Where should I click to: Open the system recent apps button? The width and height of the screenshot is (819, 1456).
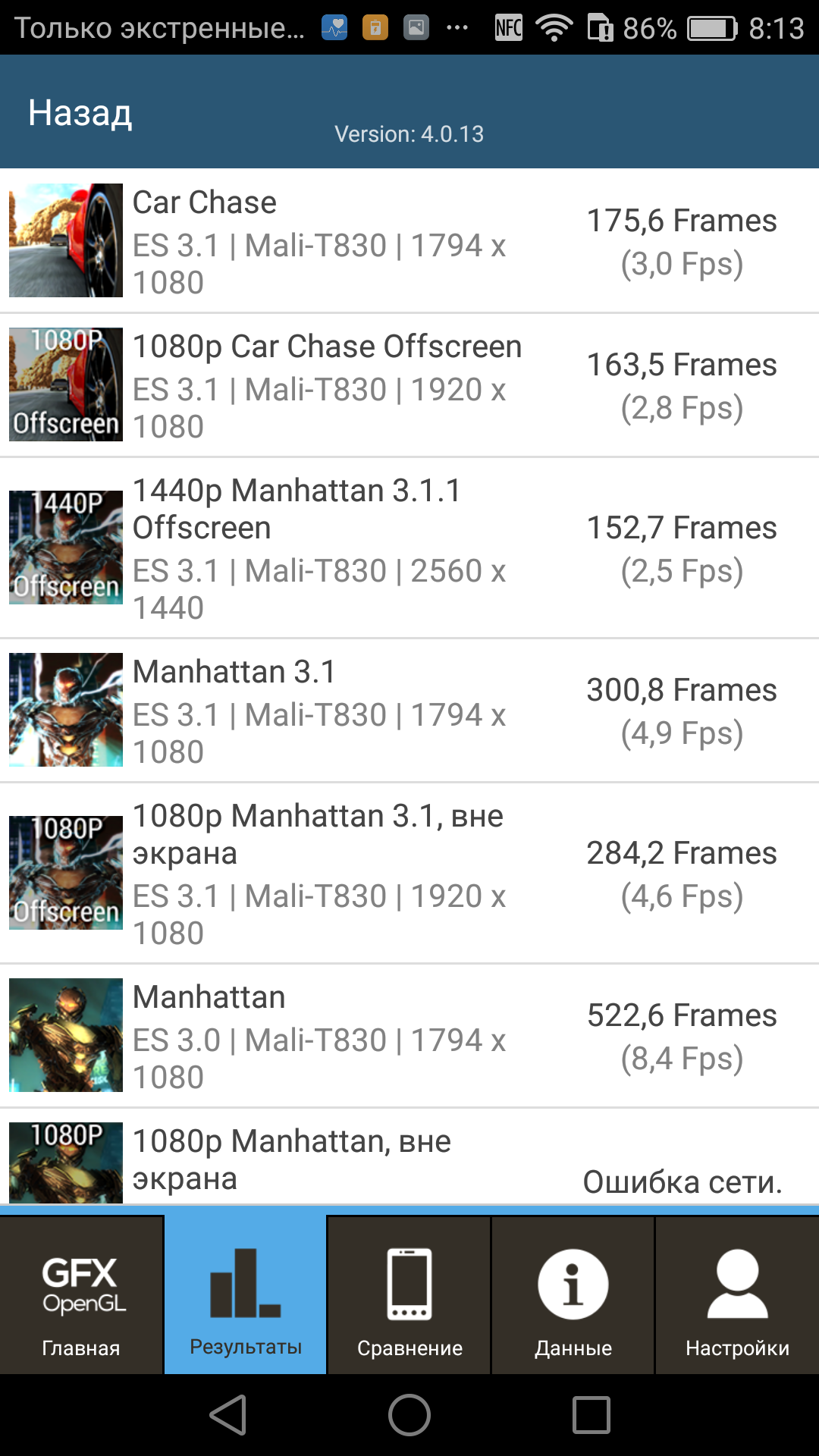click(x=591, y=1415)
